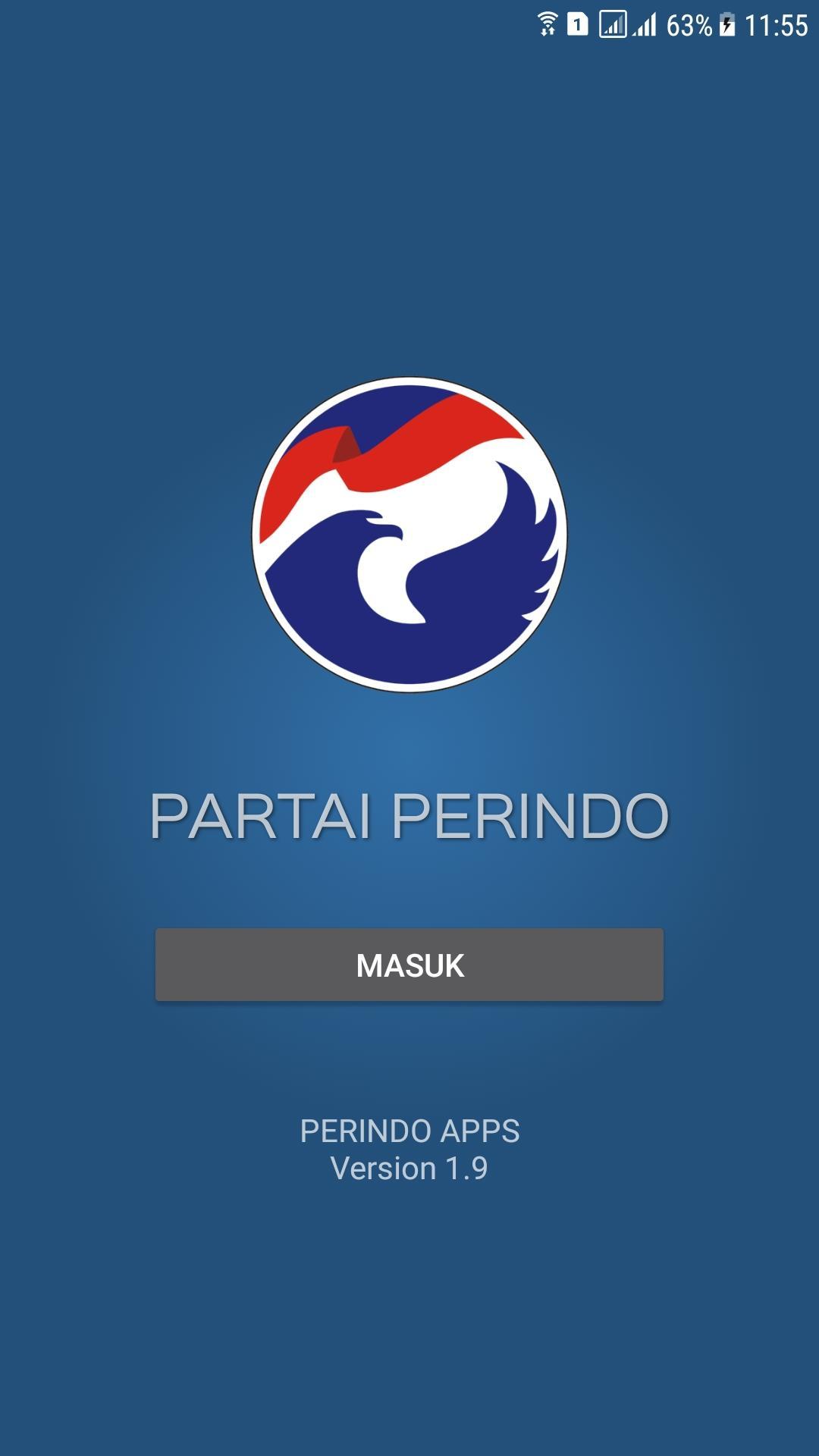The width and height of the screenshot is (819, 1456).
Task: Select the mobile data signal icon
Action: [611, 23]
